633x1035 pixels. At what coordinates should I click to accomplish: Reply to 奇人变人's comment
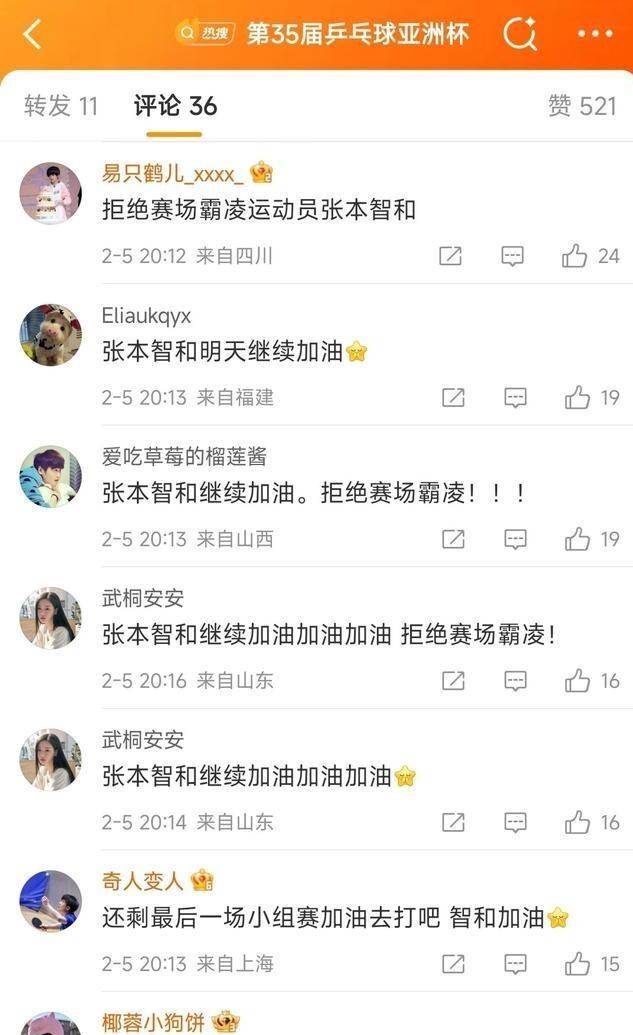(515, 964)
